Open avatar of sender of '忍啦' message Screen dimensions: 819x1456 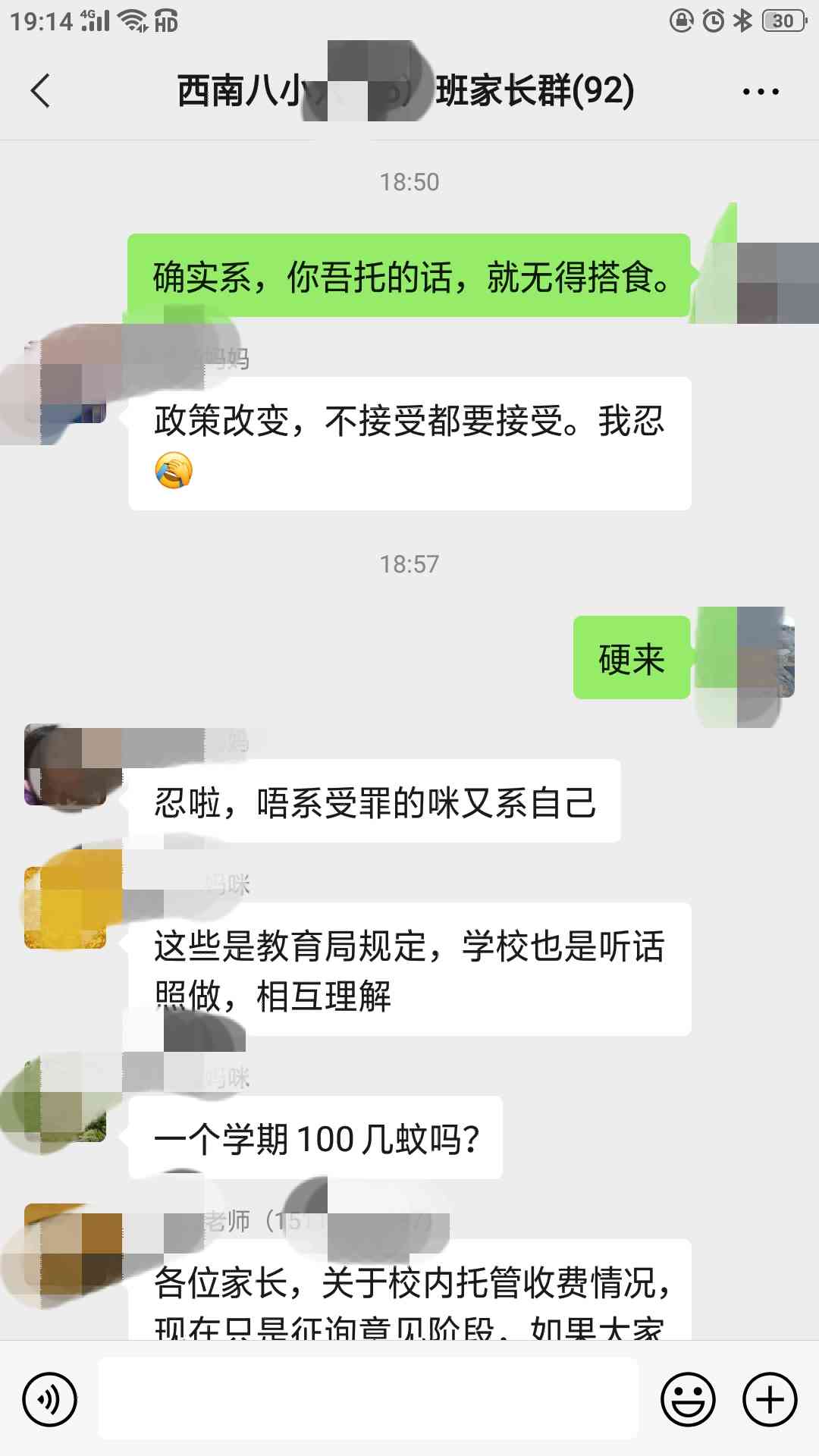coord(65,764)
